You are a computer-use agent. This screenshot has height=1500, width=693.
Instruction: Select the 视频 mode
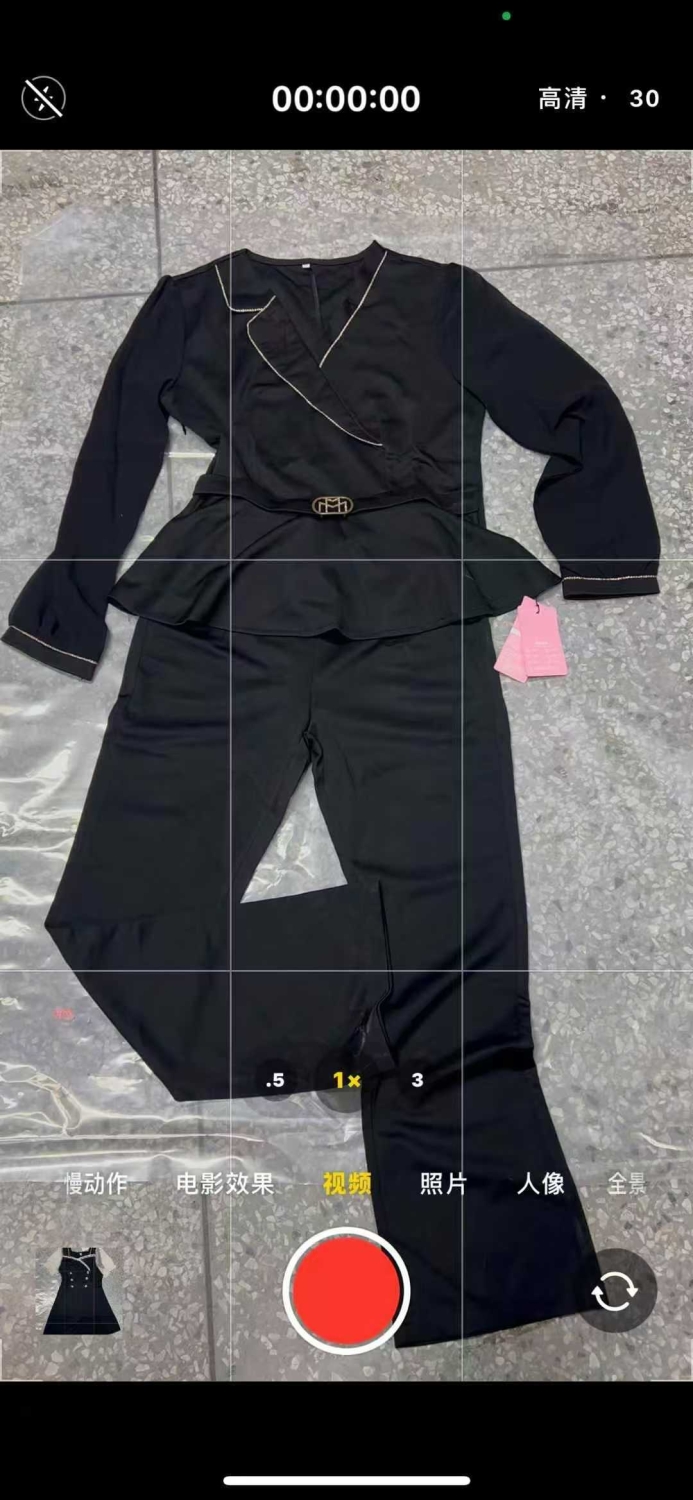tap(347, 1184)
